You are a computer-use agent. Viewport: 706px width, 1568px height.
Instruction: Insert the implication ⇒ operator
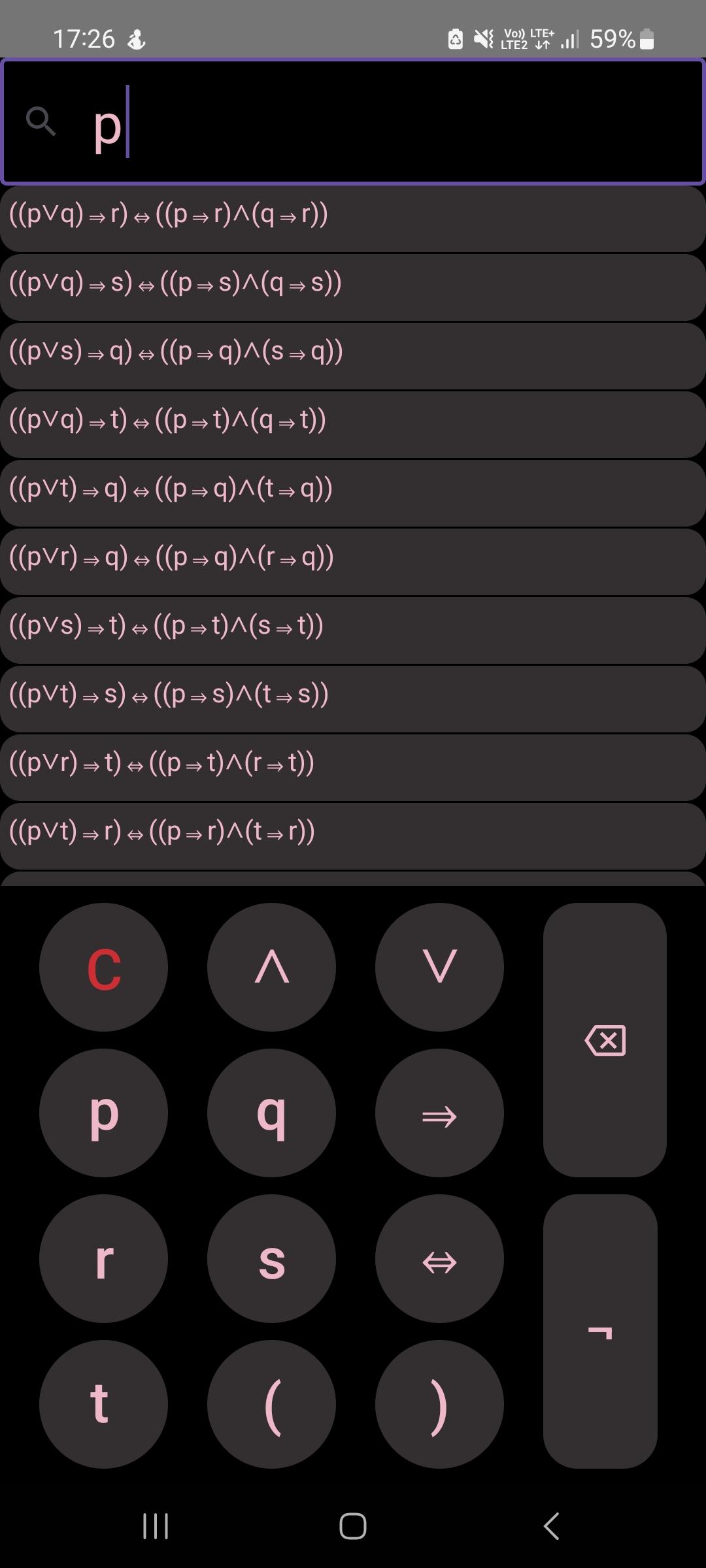(439, 1113)
